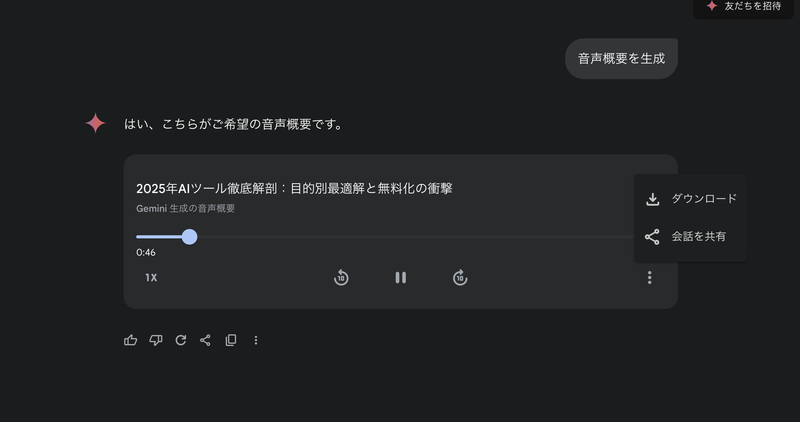Open more options below the response
Image resolution: width=800 pixels, height=422 pixels.
tap(256, 340)
